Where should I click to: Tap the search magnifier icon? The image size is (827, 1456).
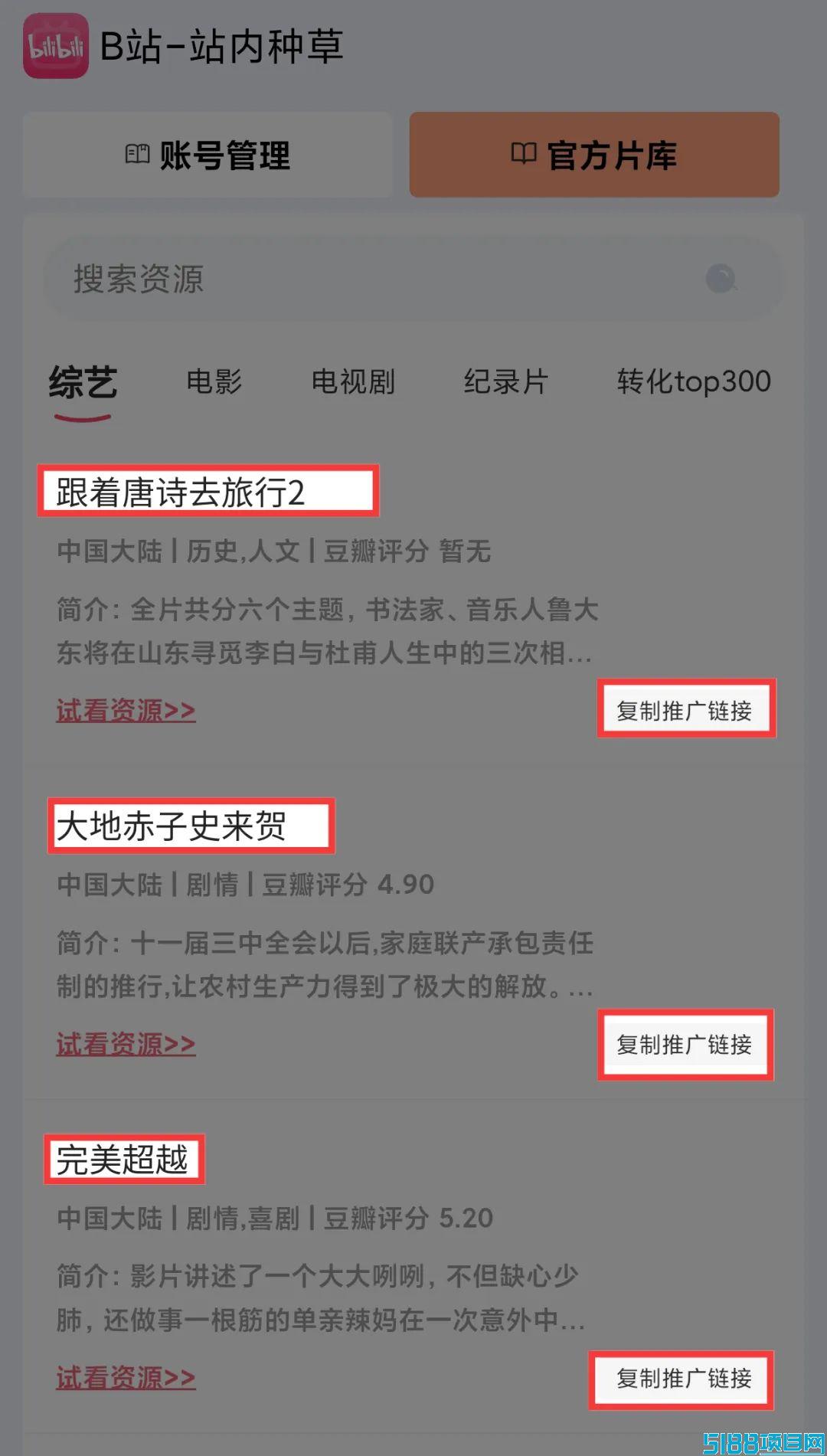click(721, 279)
